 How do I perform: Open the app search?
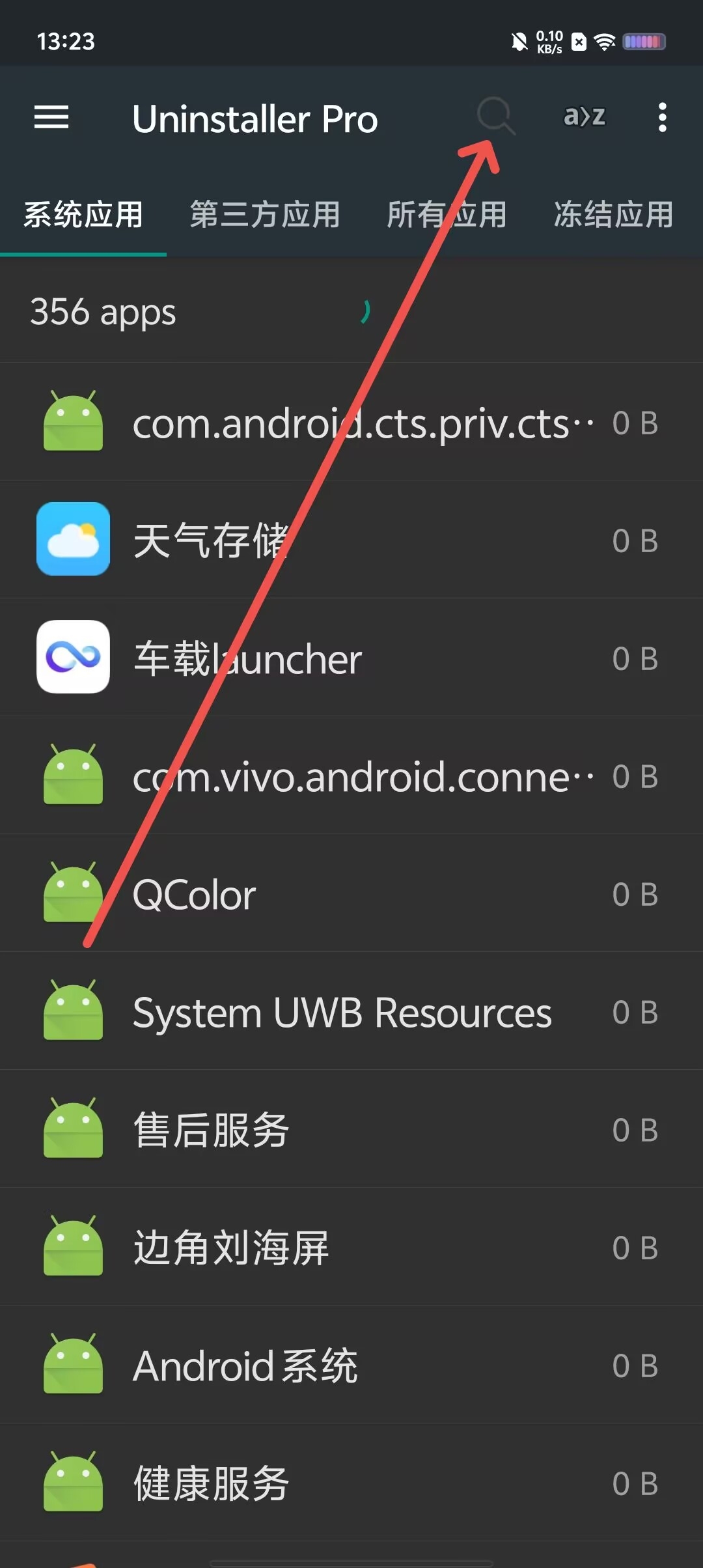pos(495,117)
